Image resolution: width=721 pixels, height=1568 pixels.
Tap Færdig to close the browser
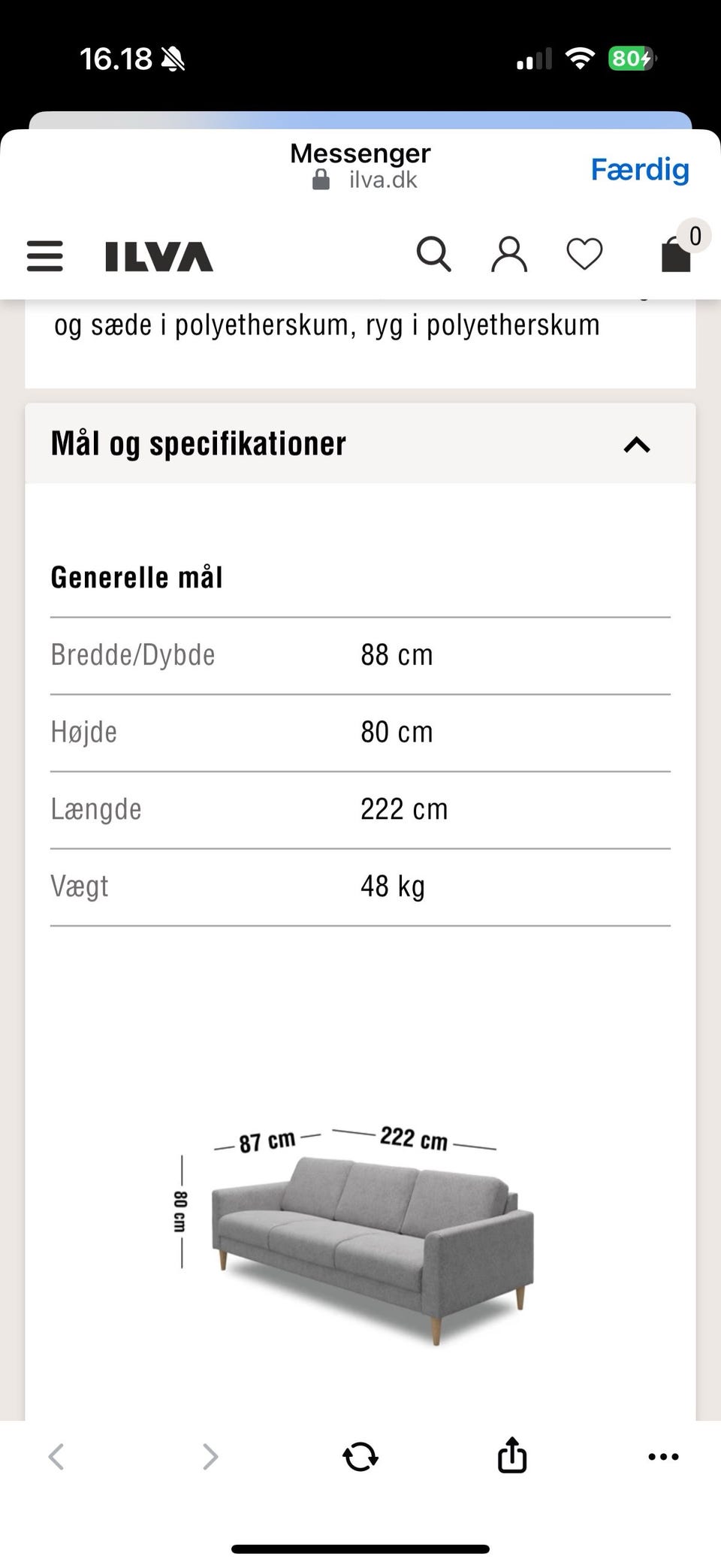[640, 170]
